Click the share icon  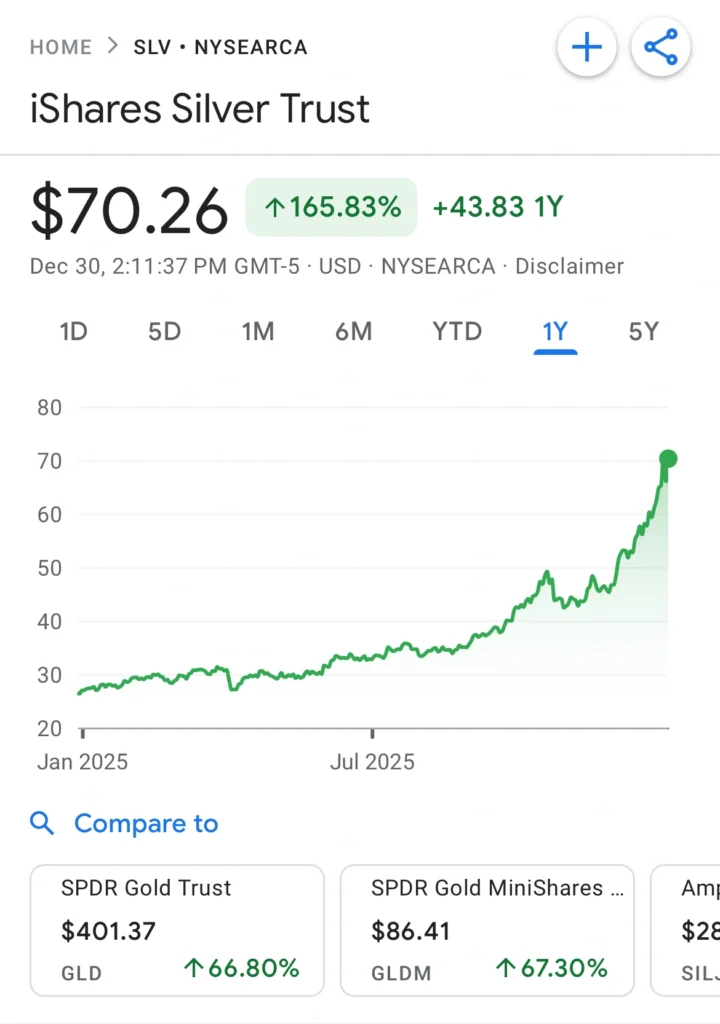pyautogui.click(x=660, y=46)
